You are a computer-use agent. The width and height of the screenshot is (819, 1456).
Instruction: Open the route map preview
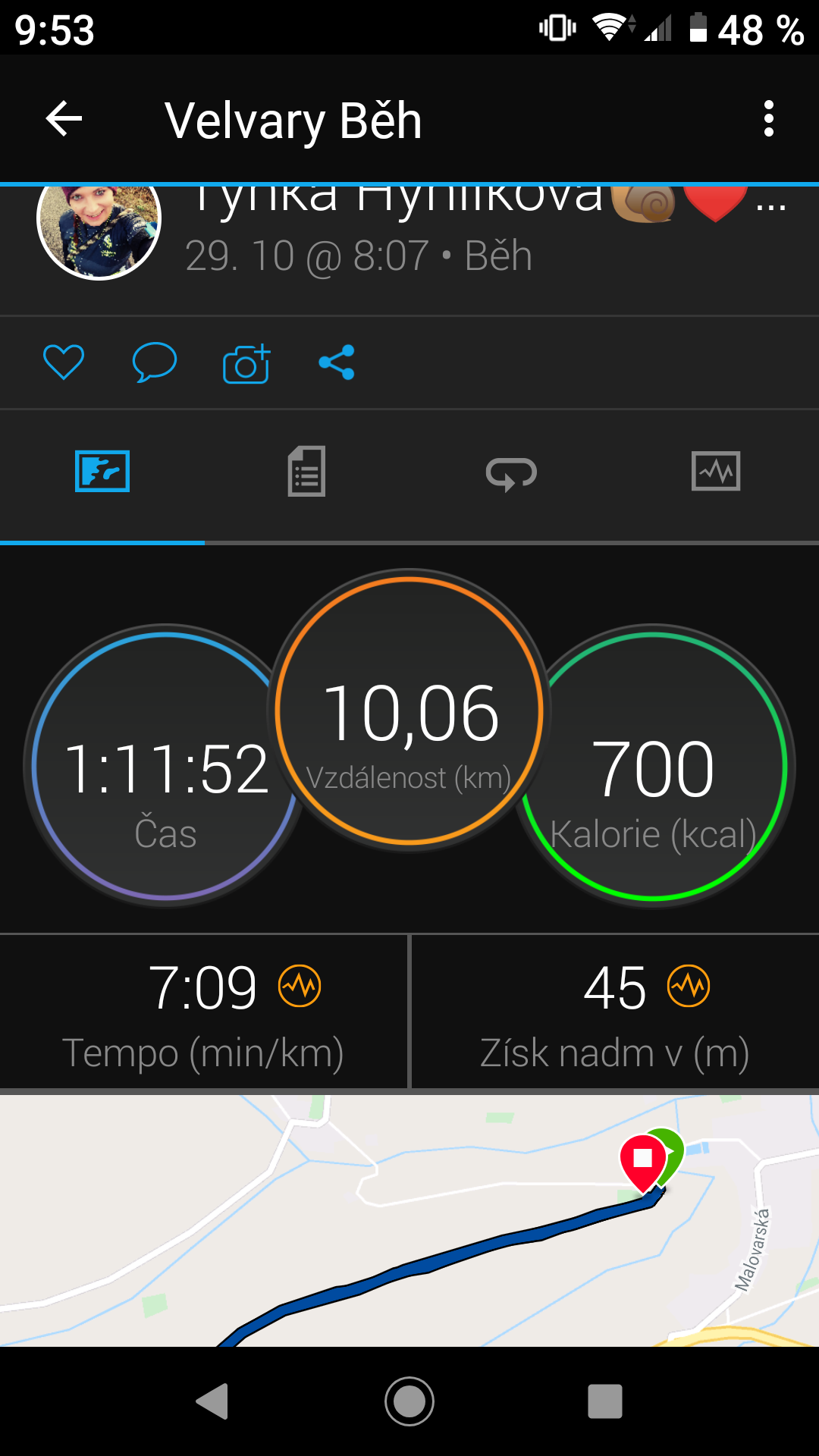tap(409, 1221)
